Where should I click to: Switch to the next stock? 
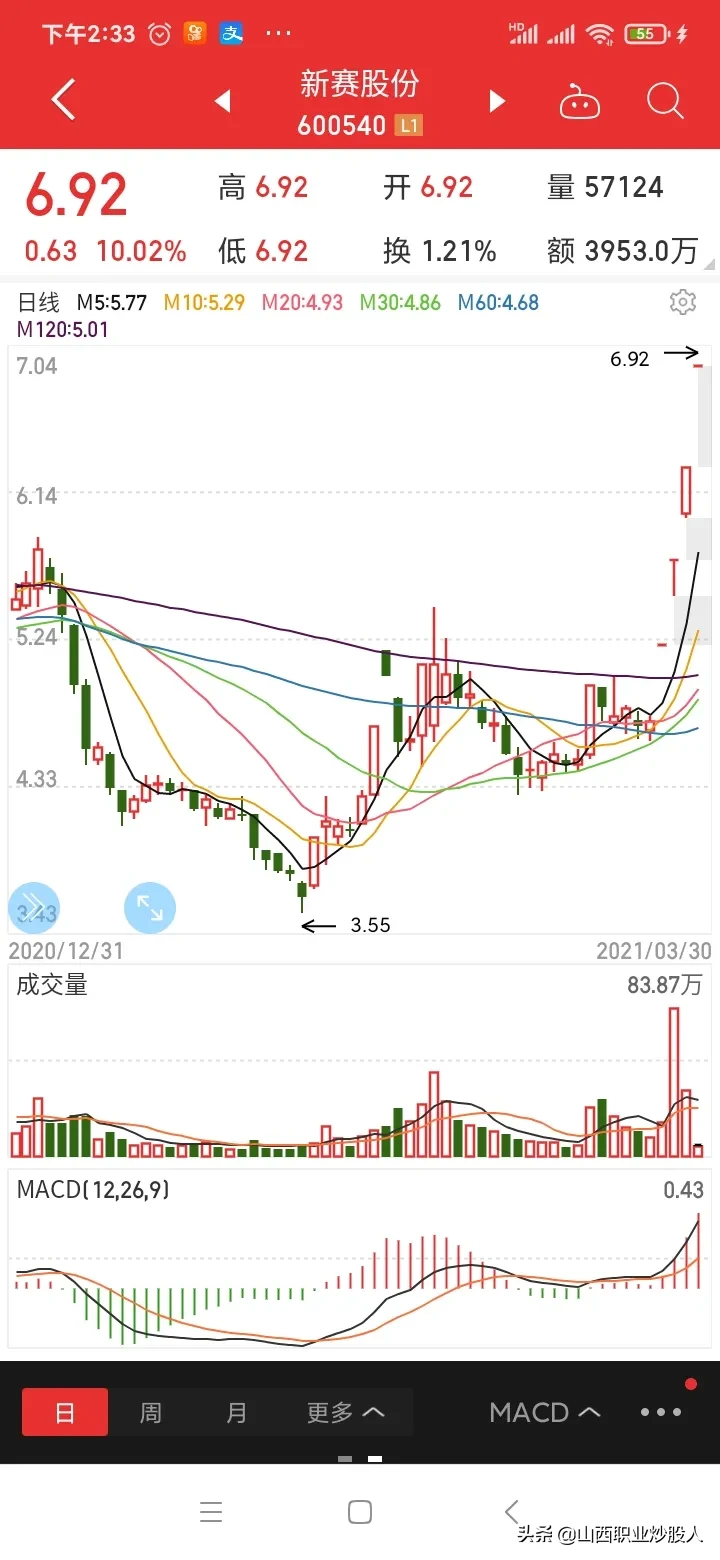click(497, 101)
